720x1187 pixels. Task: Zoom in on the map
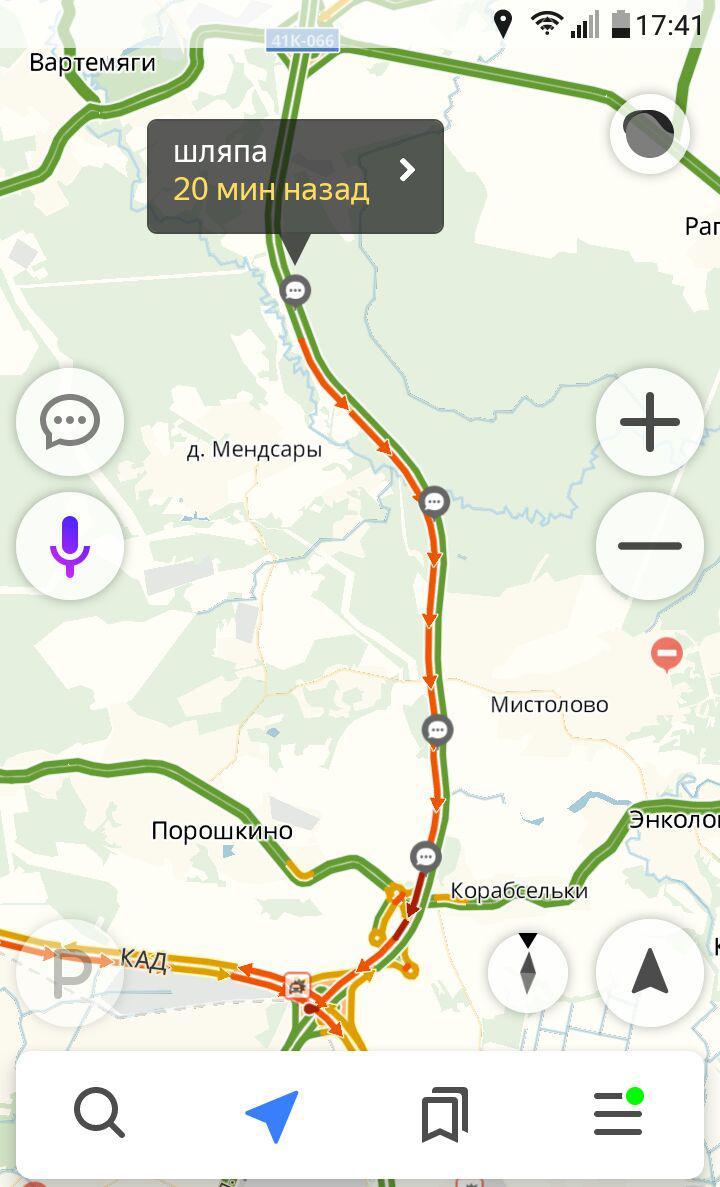point(650,422)
